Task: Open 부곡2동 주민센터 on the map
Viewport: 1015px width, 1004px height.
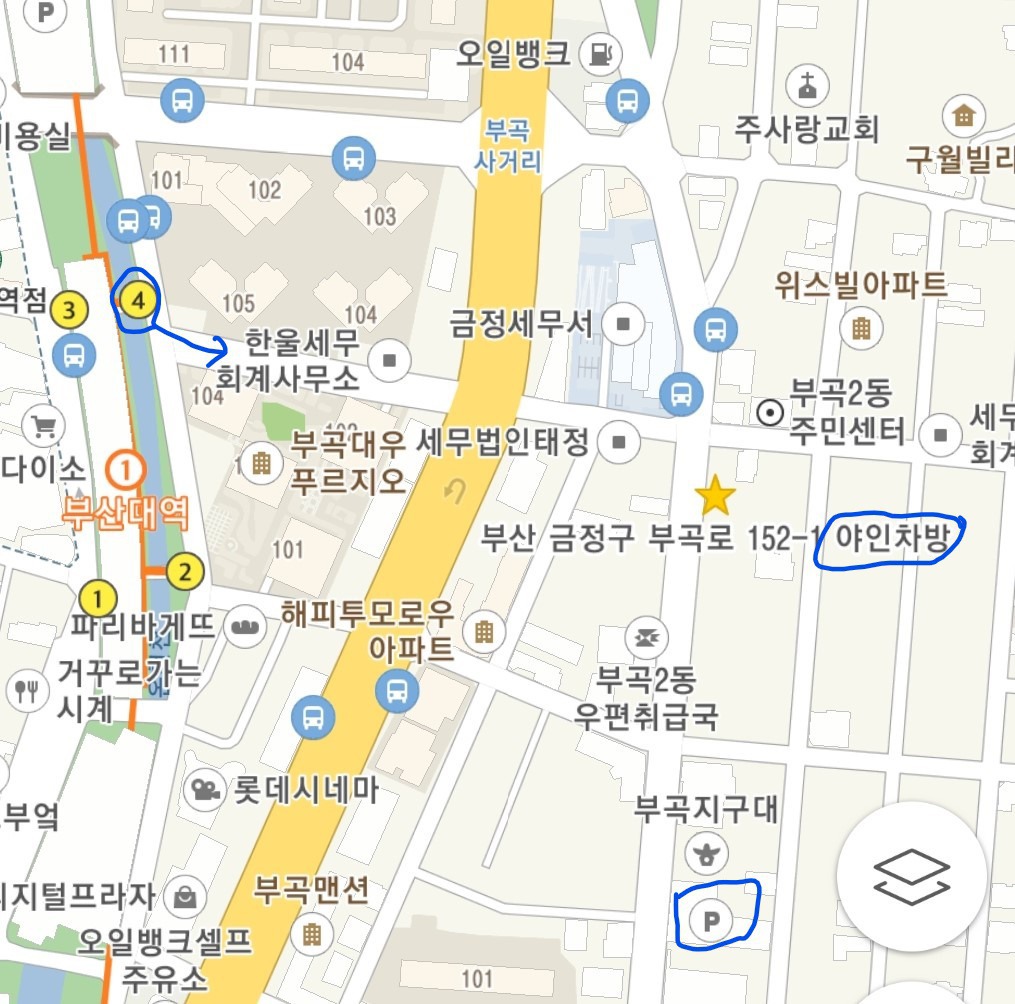Action: [x=770, y=411]
